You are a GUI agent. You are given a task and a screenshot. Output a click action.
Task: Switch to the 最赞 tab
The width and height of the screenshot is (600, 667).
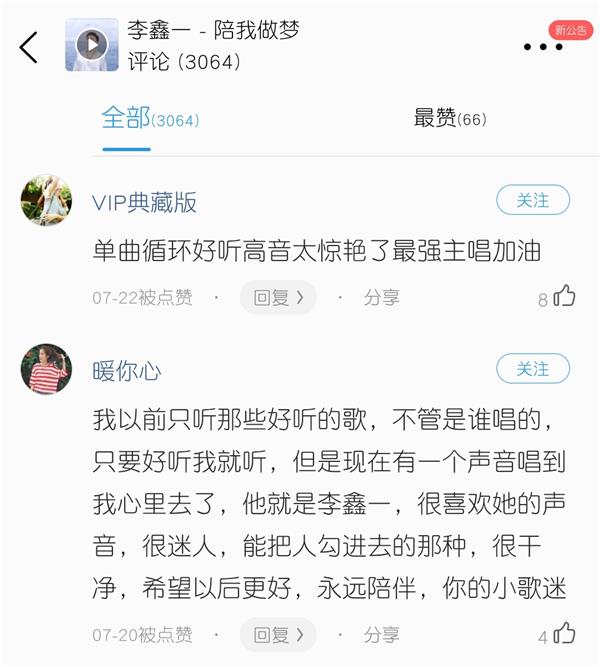tap(449, 118)
